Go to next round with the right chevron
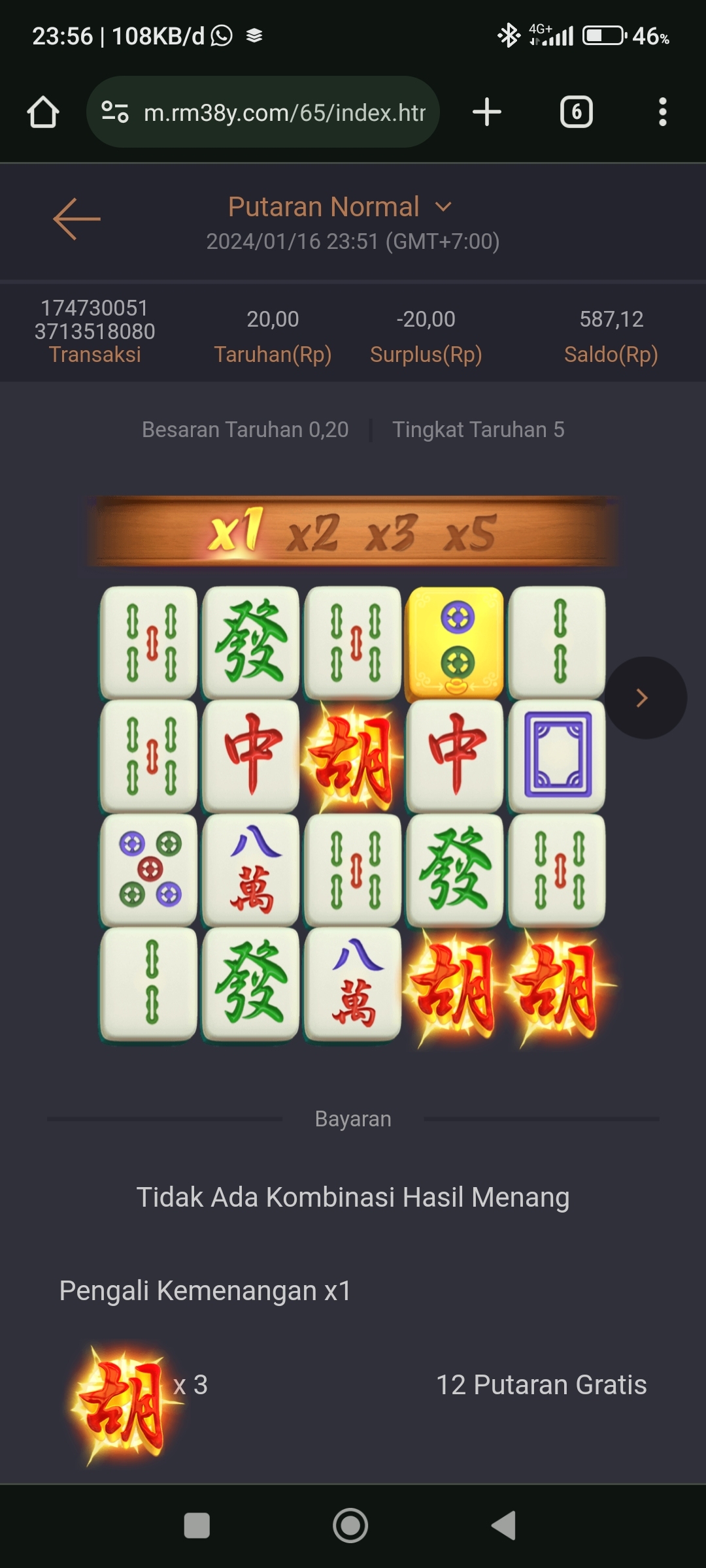The width and height of the screenshot is (706, 1568). point(644,698)
